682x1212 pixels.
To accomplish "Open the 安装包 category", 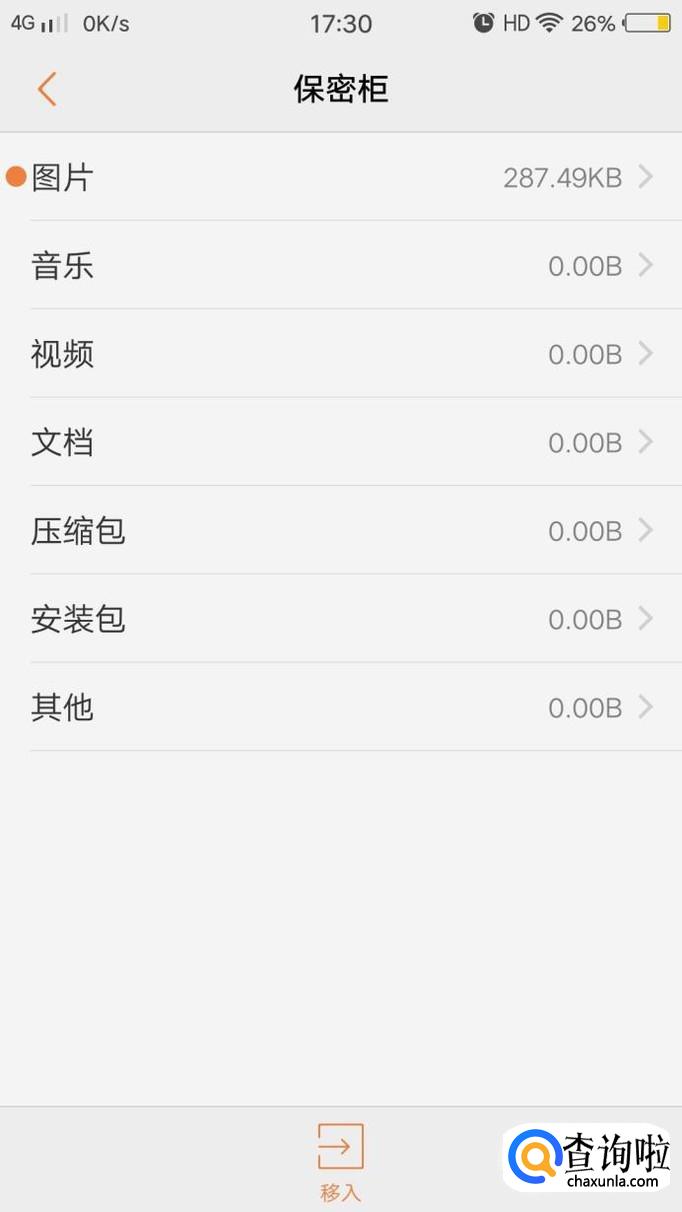I will pos(340,619).
